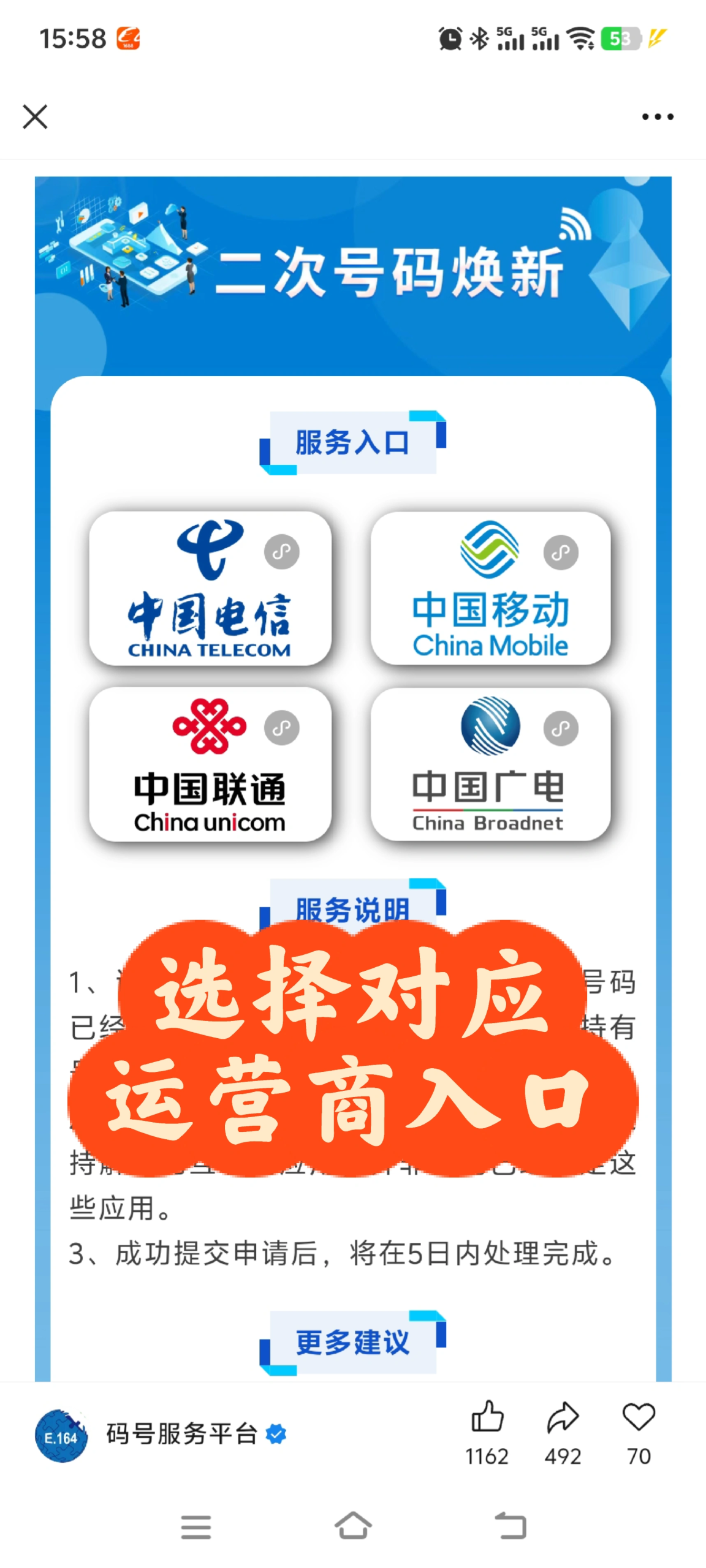This screenshot has width=706, height=1568.
Task: Share this post via the arrow icon
Action: click(563, 1417)
